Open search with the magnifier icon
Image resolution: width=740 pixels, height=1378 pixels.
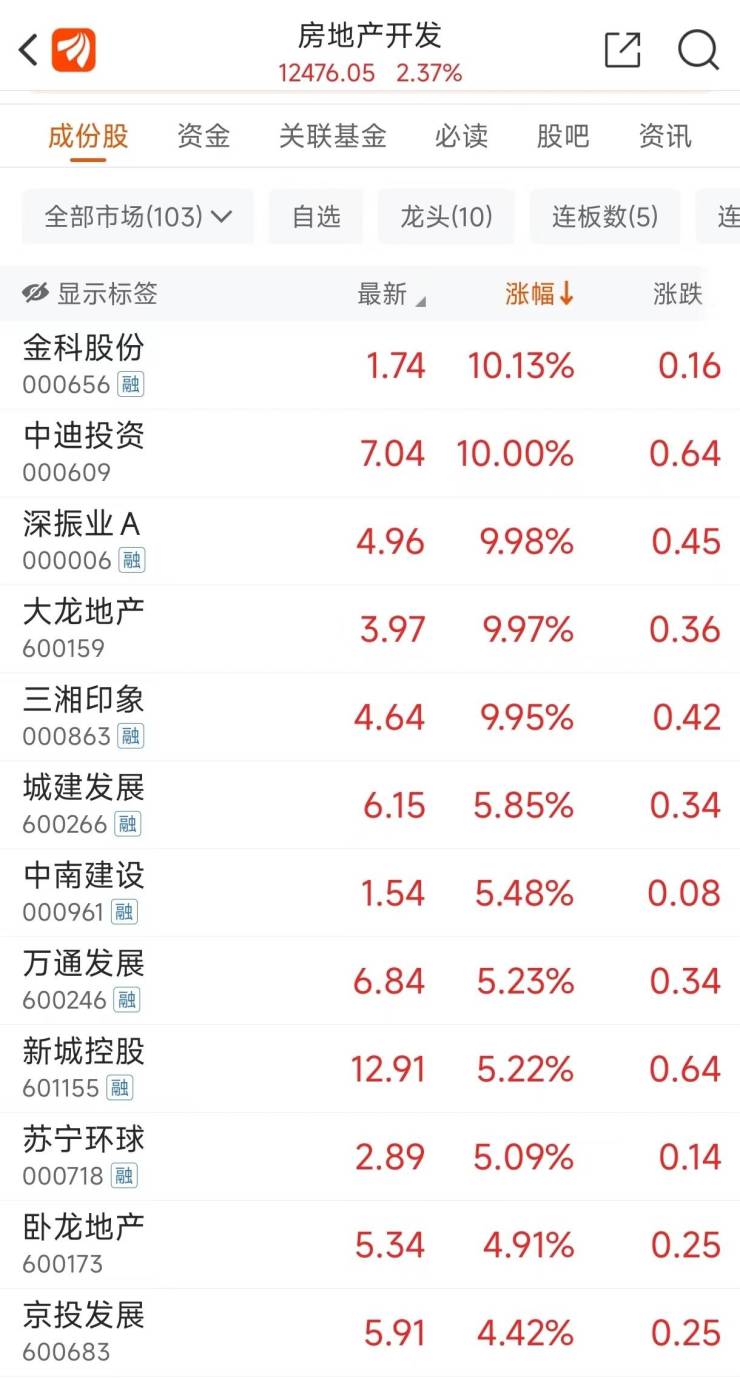pyautogui.click(x=698, y=49)
